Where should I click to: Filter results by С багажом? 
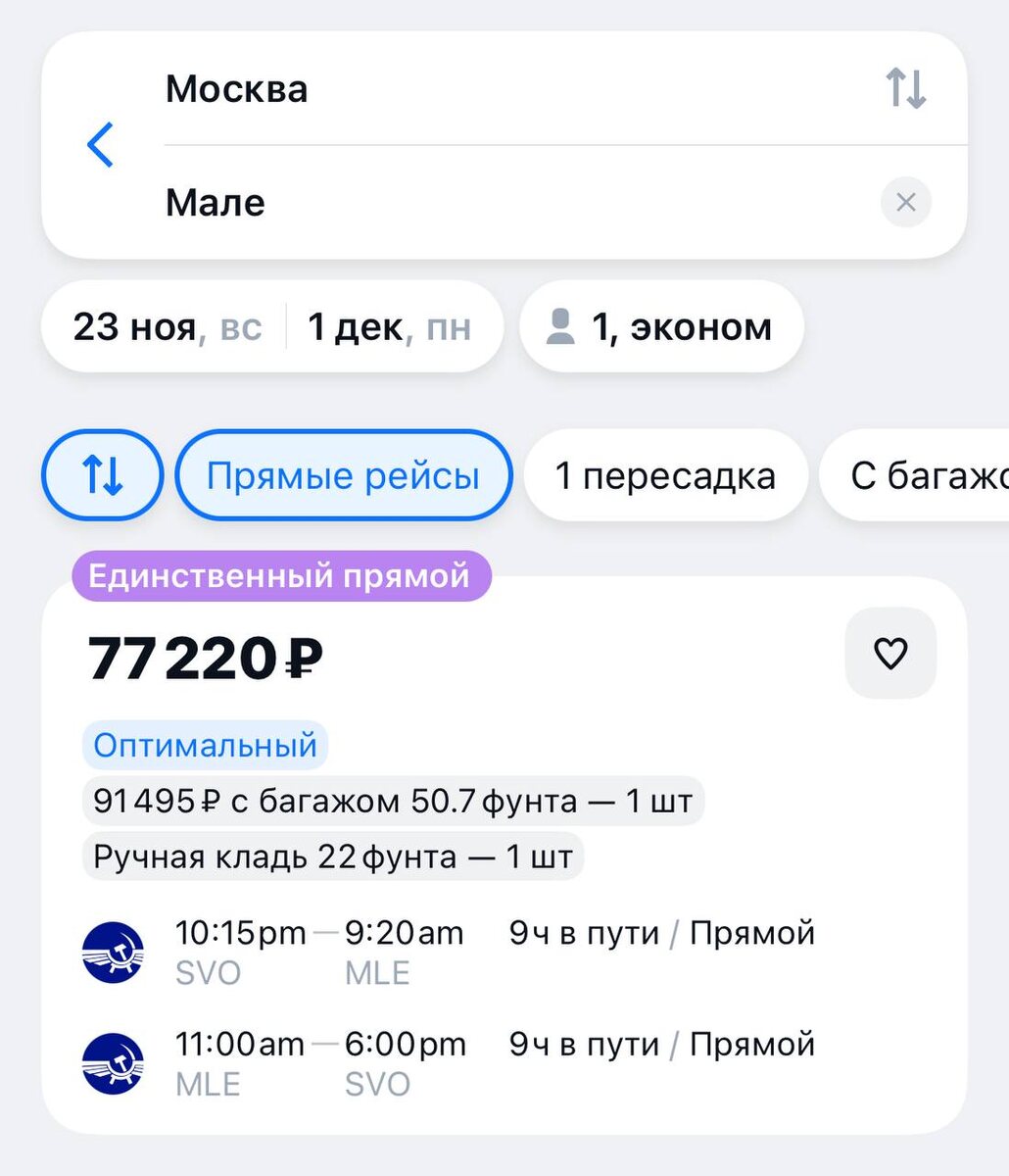921,475
